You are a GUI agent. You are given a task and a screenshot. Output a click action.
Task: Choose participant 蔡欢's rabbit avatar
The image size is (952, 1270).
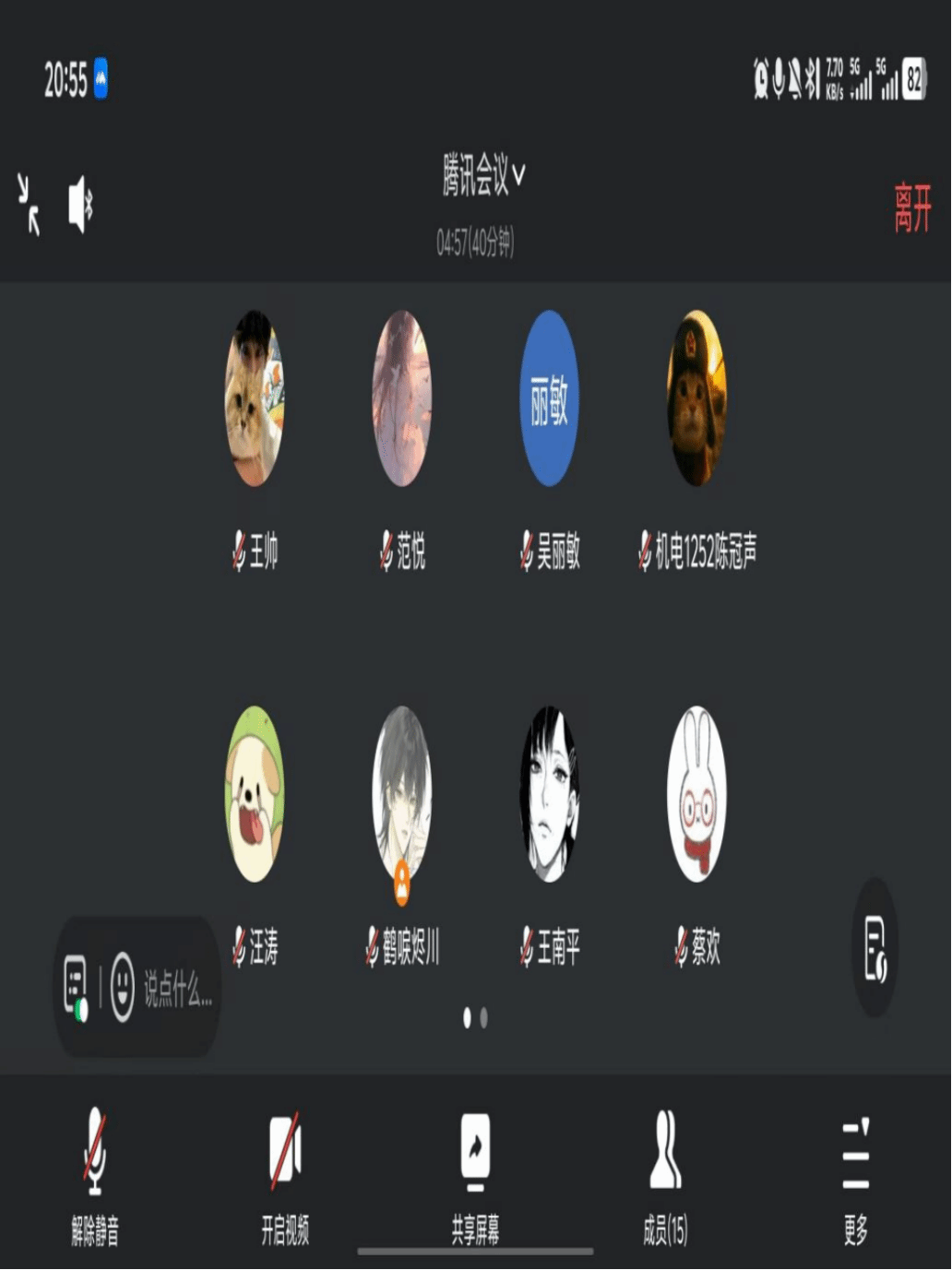pos(697,795)
